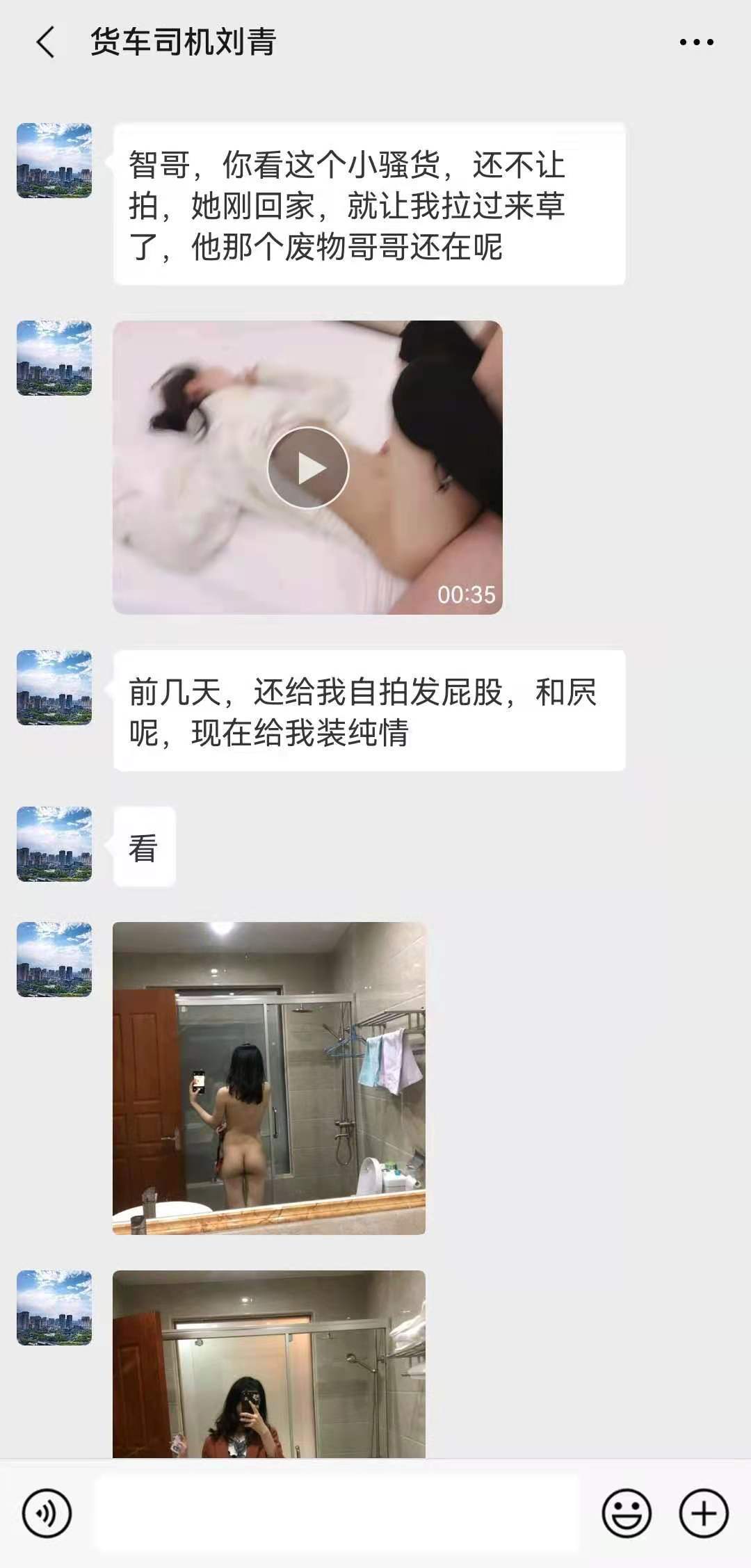751x1568 pixels.
Task: Focus the message text field
Action: [x=337, y=1513]
